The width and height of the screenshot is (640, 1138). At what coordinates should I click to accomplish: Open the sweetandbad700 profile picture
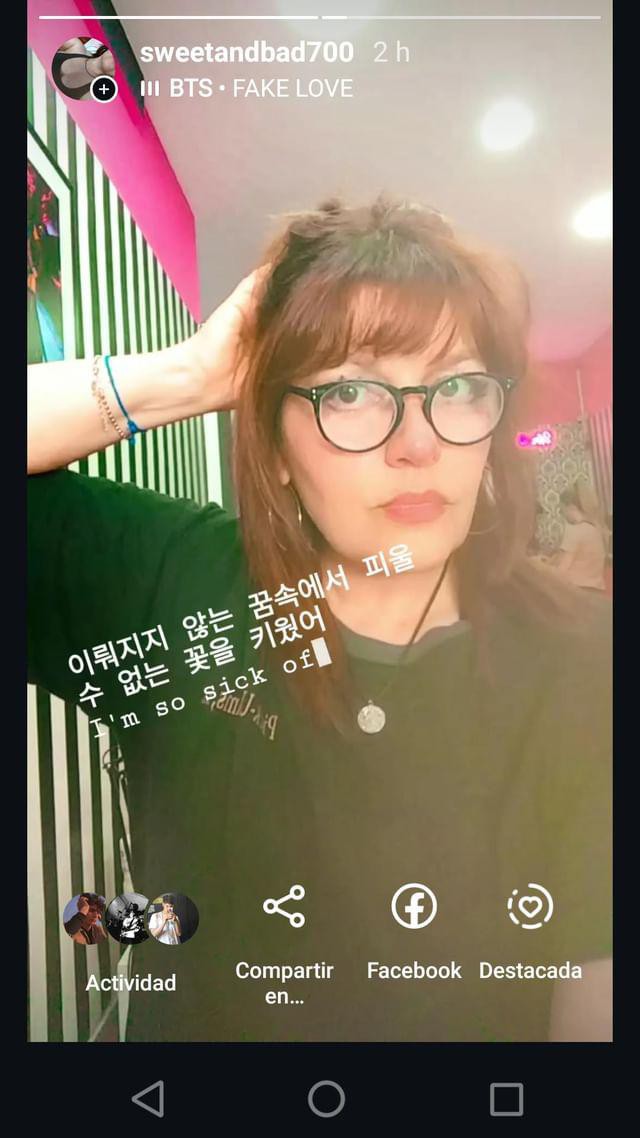click(x=83, y=68)
